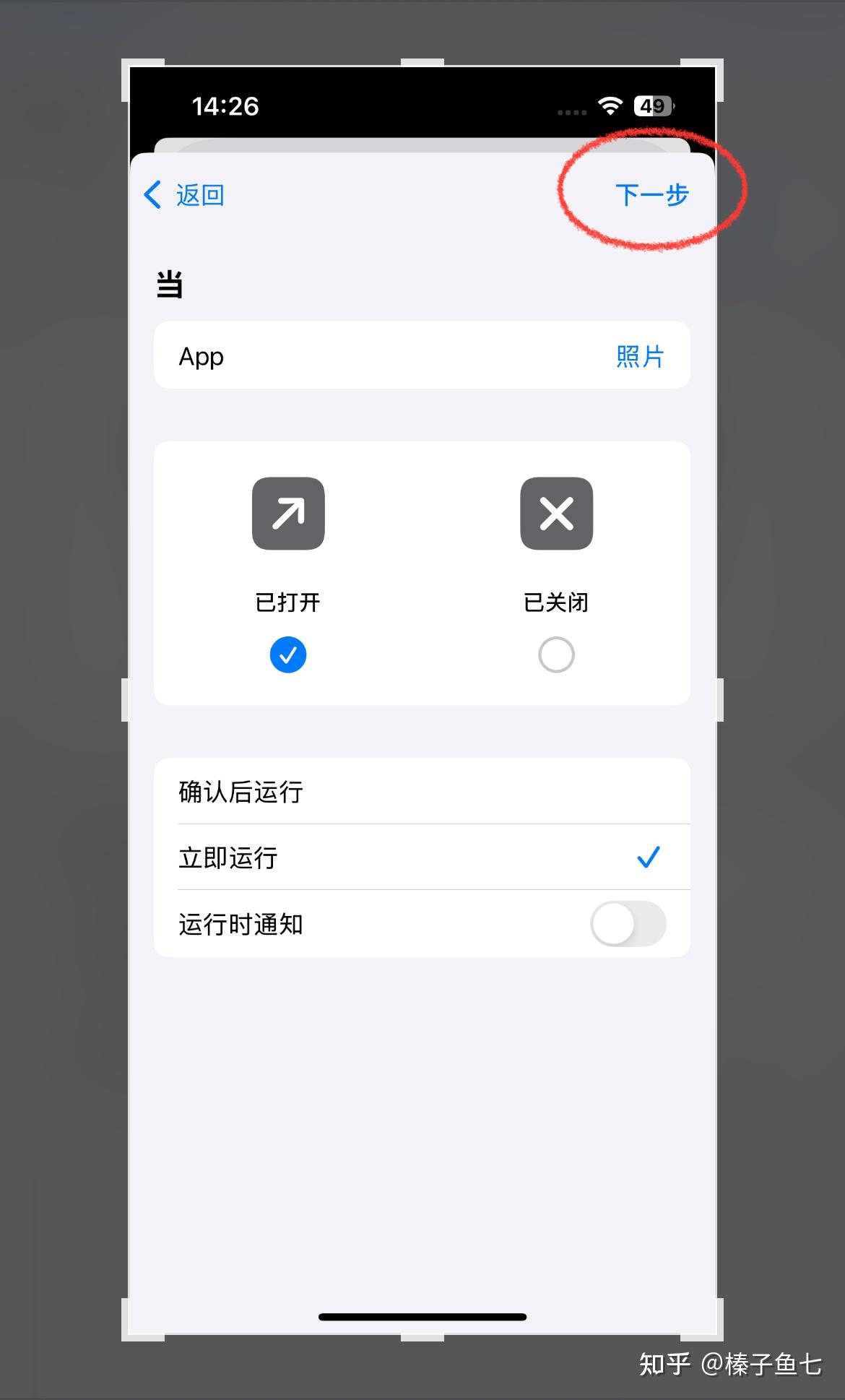The width and height of the screenshot is (845, 1400).
Task: Select the 已打开 trigger option
Action: (288, 654)
